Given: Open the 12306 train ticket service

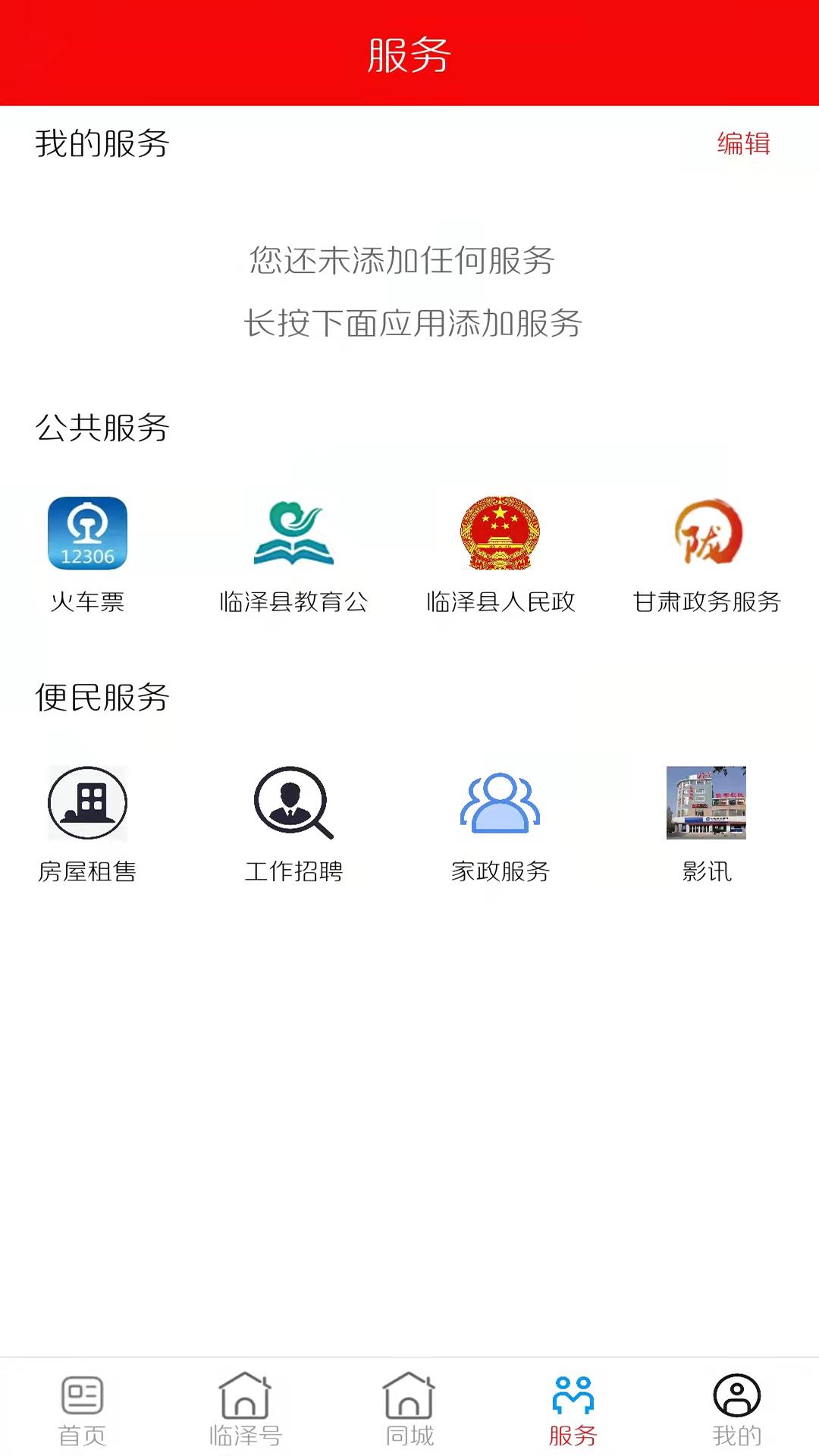Looking at the screenshot, I should point(87,533).
